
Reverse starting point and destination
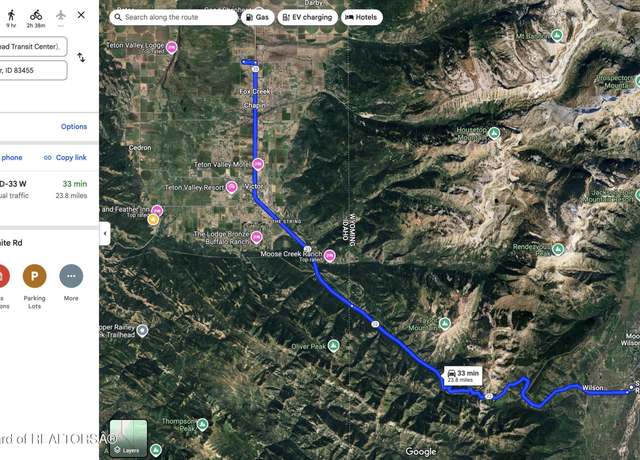81,58
